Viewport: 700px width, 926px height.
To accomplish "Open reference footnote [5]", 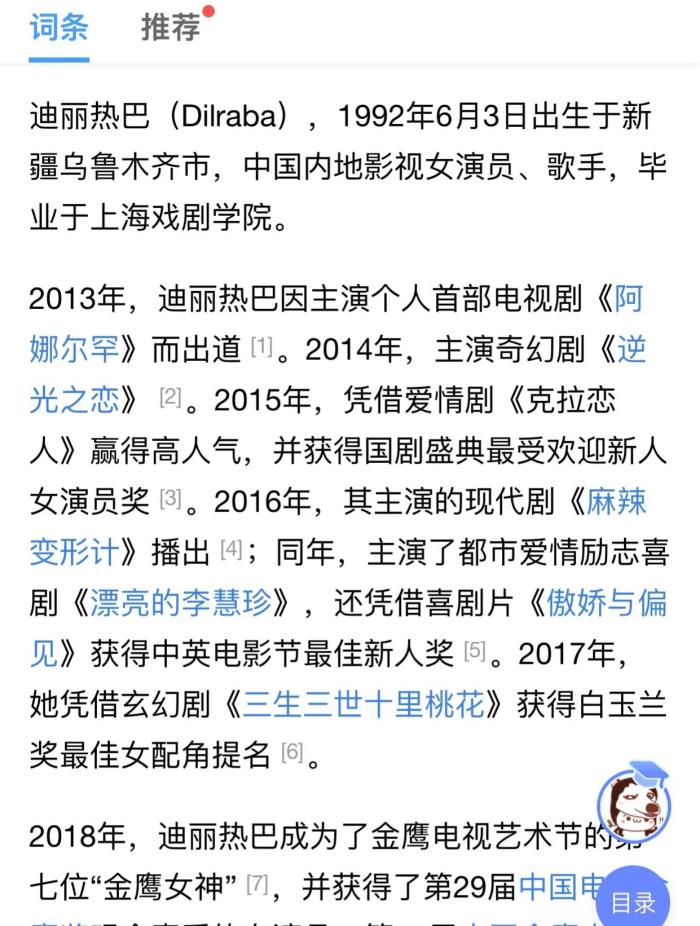I will 474,652.
